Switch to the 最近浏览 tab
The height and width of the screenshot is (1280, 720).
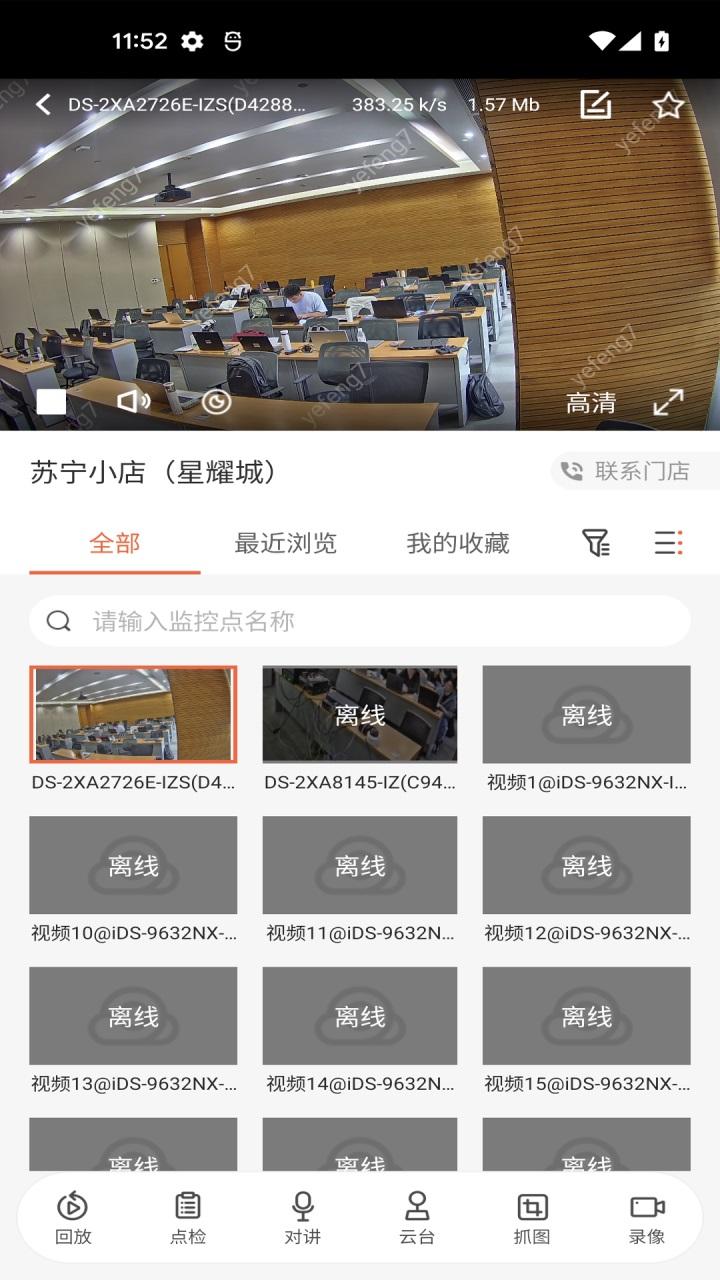click(286, 543)
